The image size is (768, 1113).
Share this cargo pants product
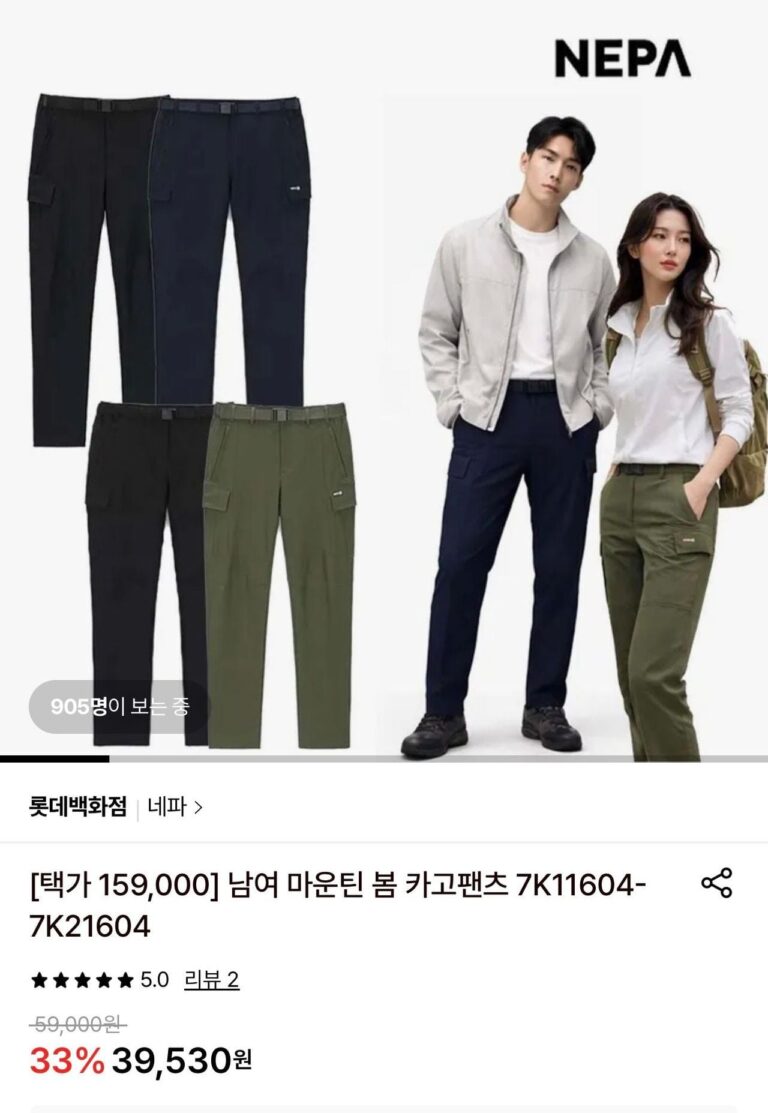point(716,883)
